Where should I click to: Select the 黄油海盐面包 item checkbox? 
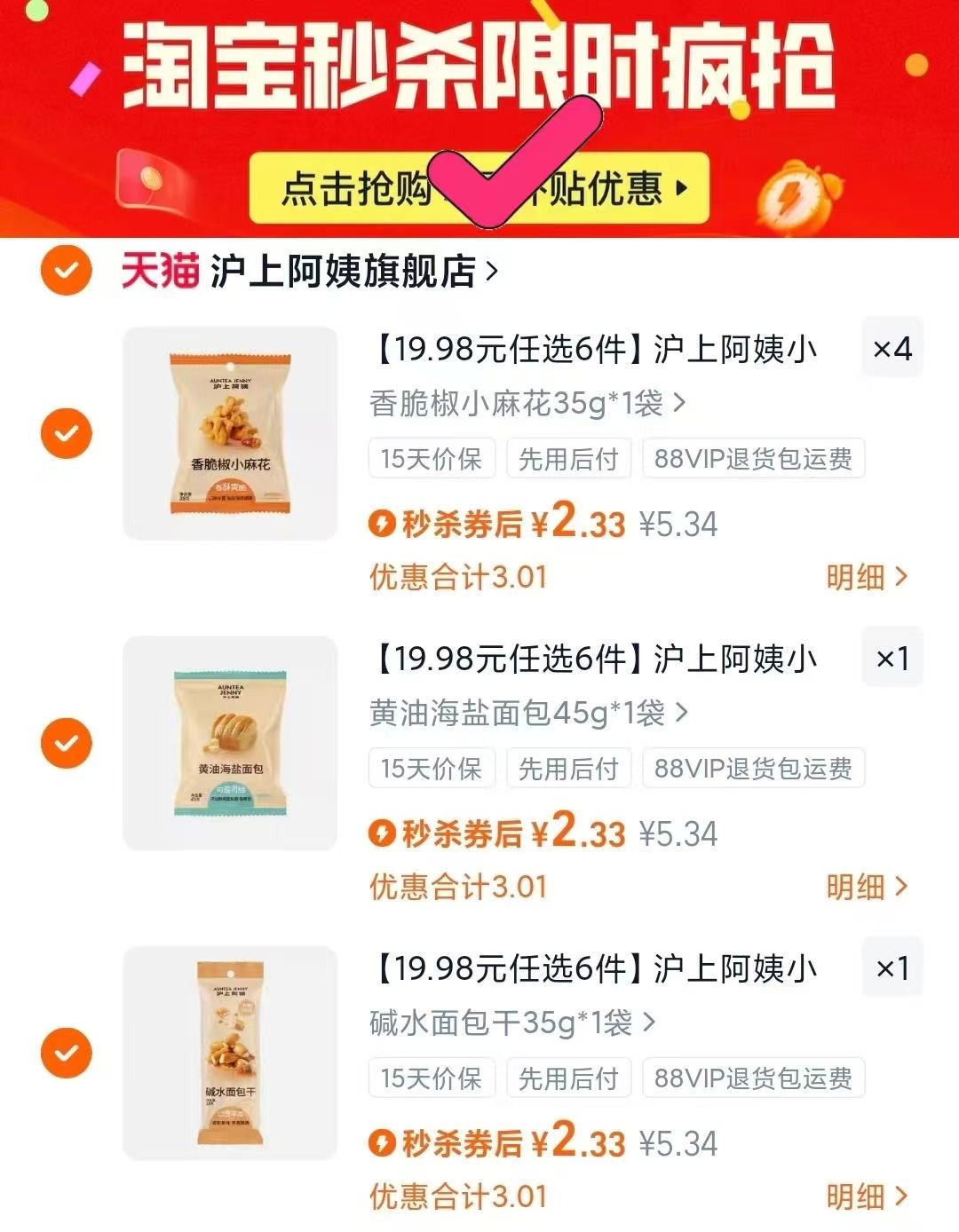click(x=66, y=745)
